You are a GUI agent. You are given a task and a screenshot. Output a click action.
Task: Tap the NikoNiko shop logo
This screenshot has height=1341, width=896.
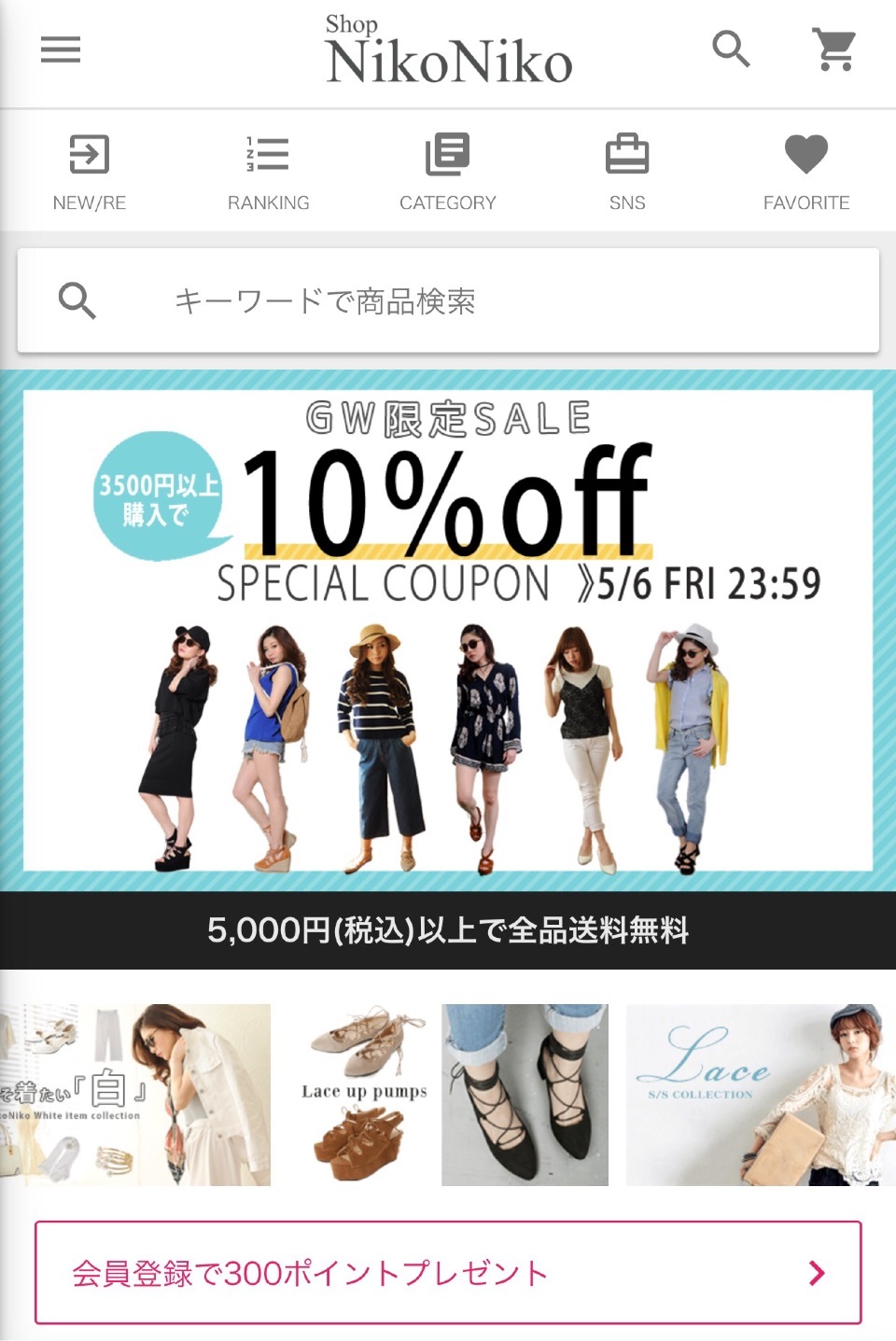point(448,52)
